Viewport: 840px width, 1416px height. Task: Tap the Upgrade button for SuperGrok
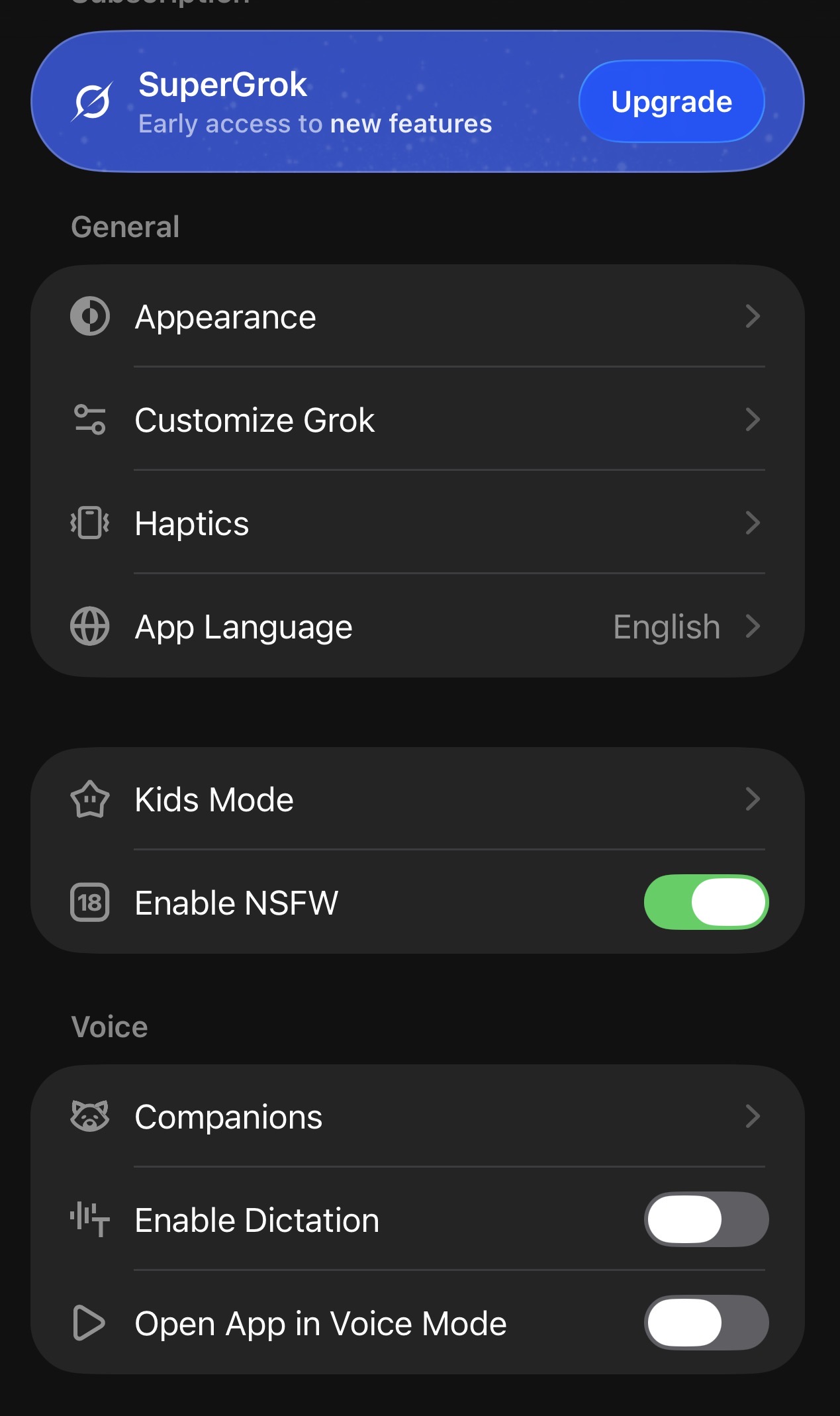point(672,101)
